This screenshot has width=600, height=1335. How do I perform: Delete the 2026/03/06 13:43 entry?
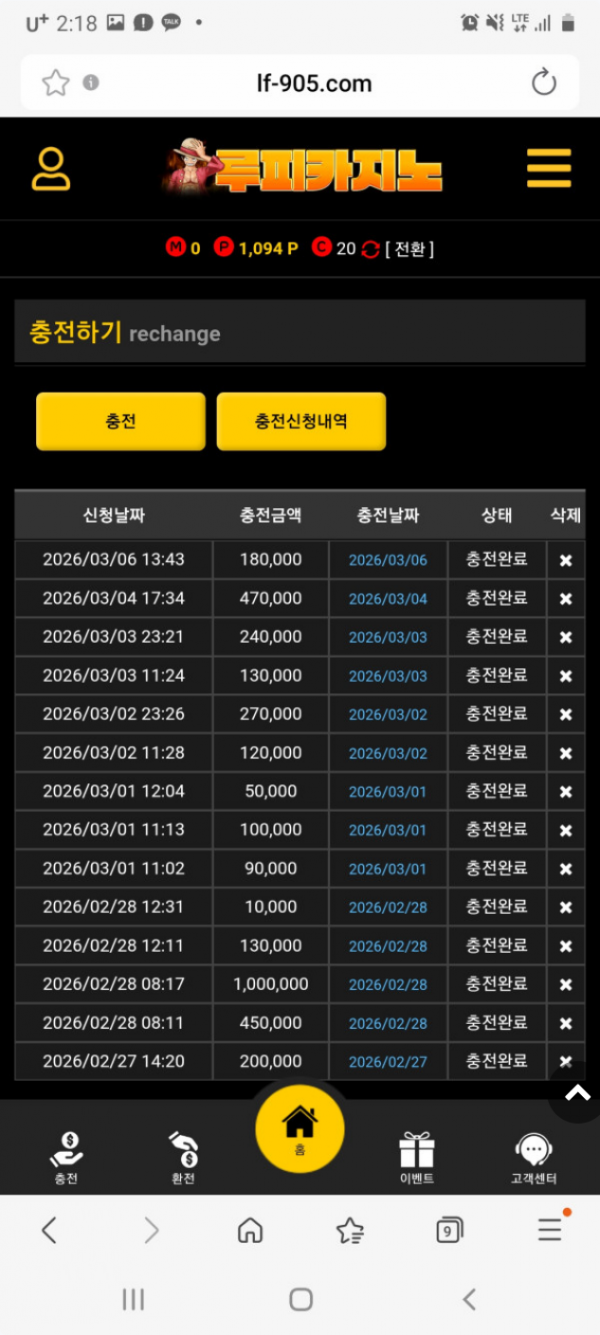pyautogui.click(x=565, y=561)
